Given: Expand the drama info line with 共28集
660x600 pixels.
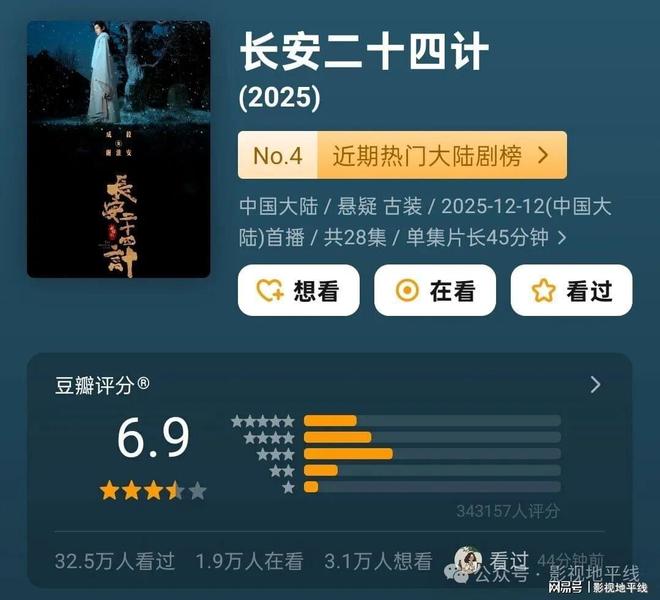Looking at the screenshot, I should (x=561, y=238).
